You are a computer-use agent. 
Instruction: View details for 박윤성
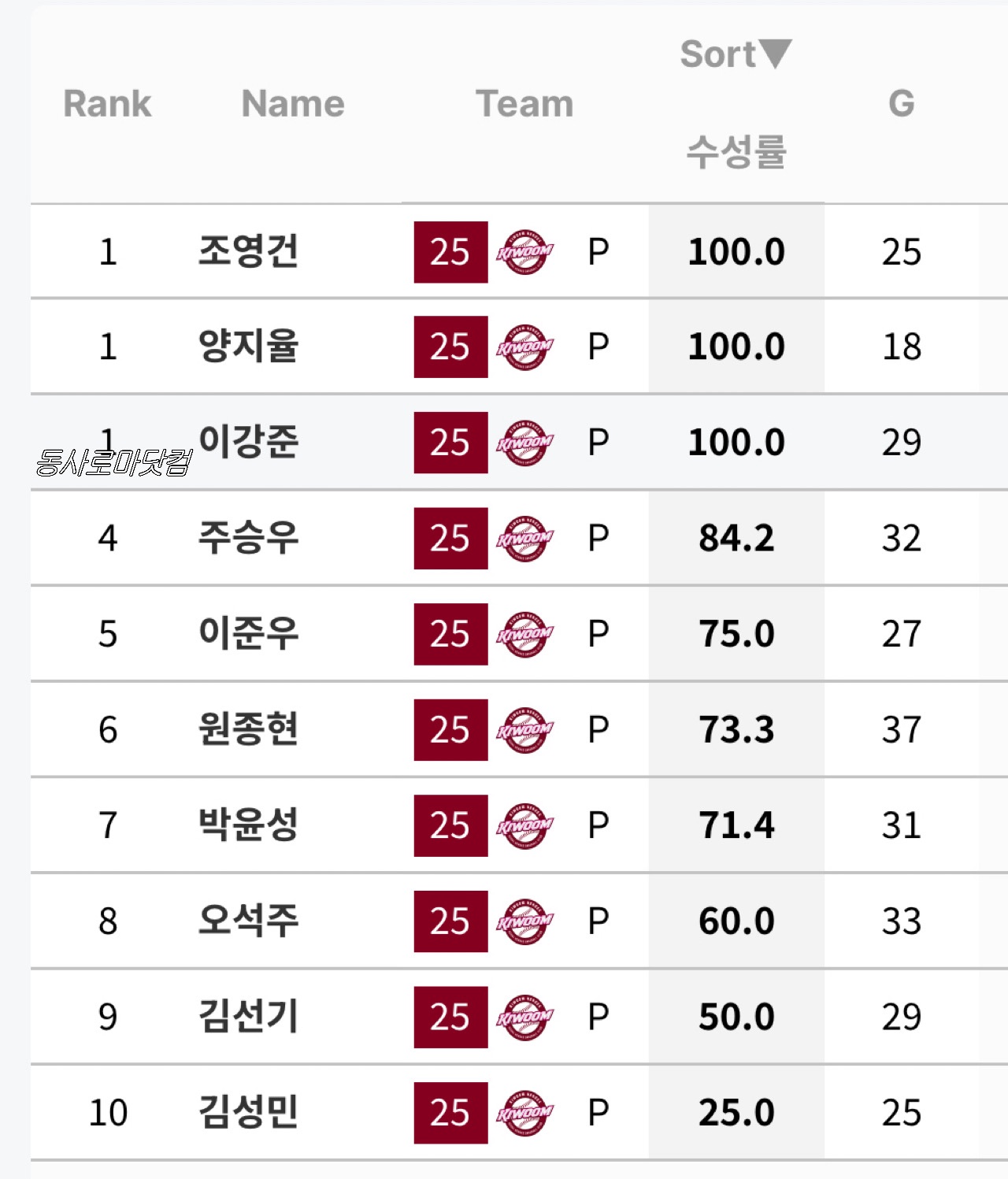[x=248, y=825]
